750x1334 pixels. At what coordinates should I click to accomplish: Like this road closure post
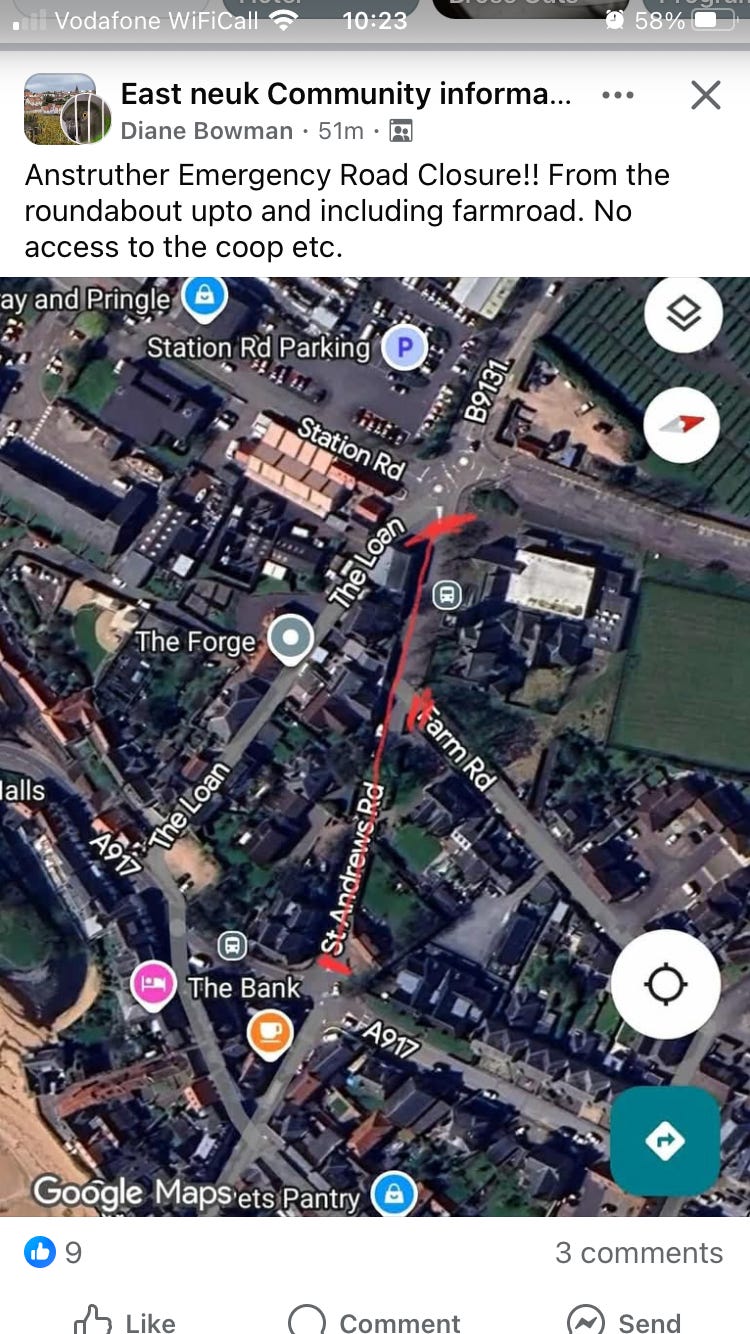point(125,1318)
